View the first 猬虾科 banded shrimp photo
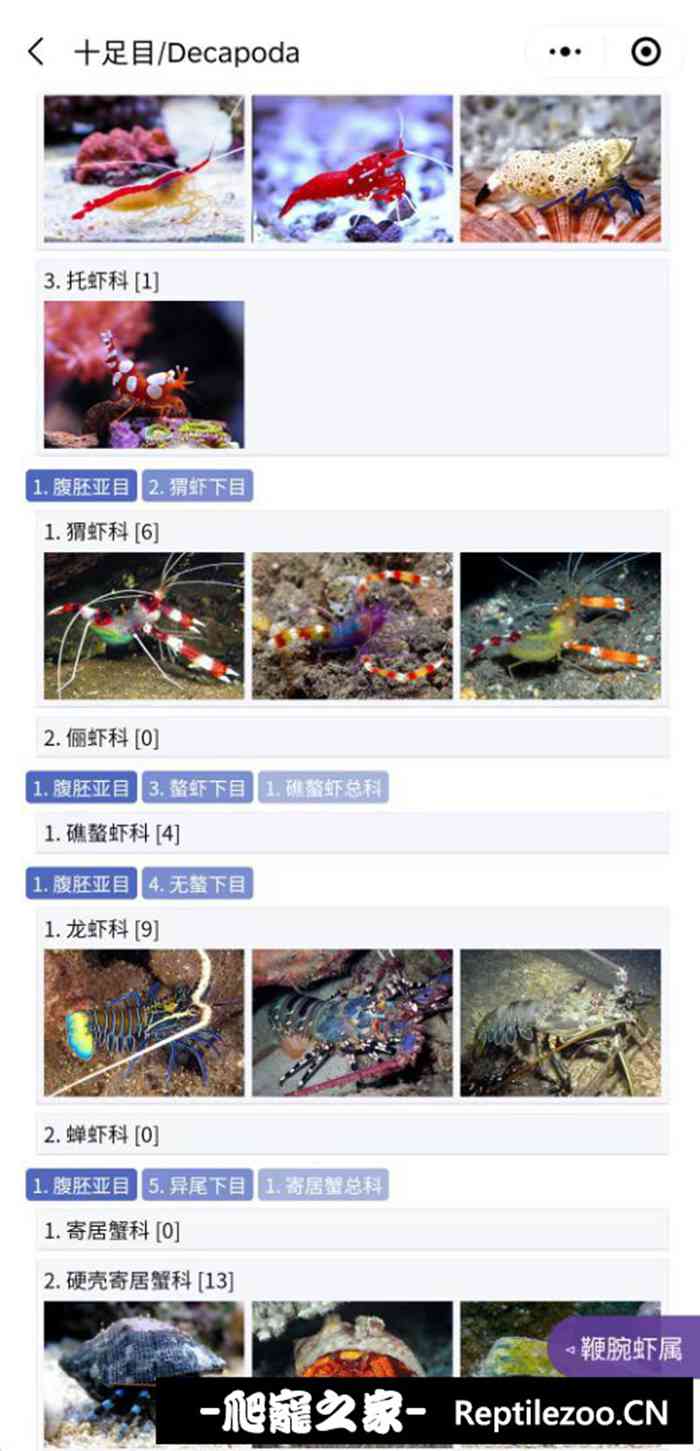 coord(144,626)
